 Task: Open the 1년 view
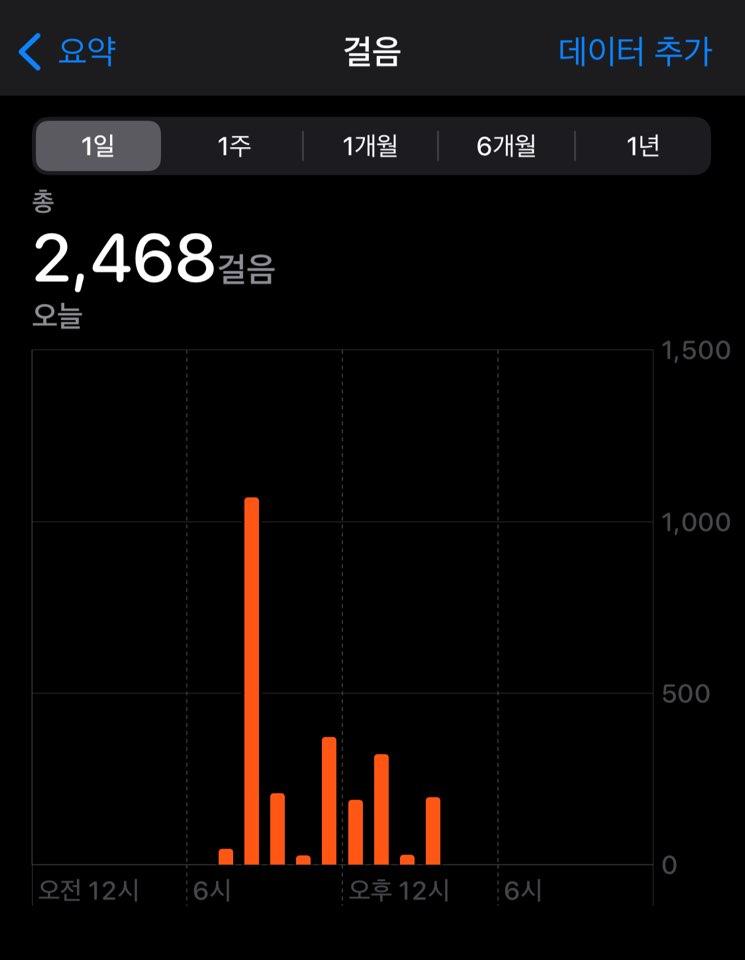pos(642,146)
